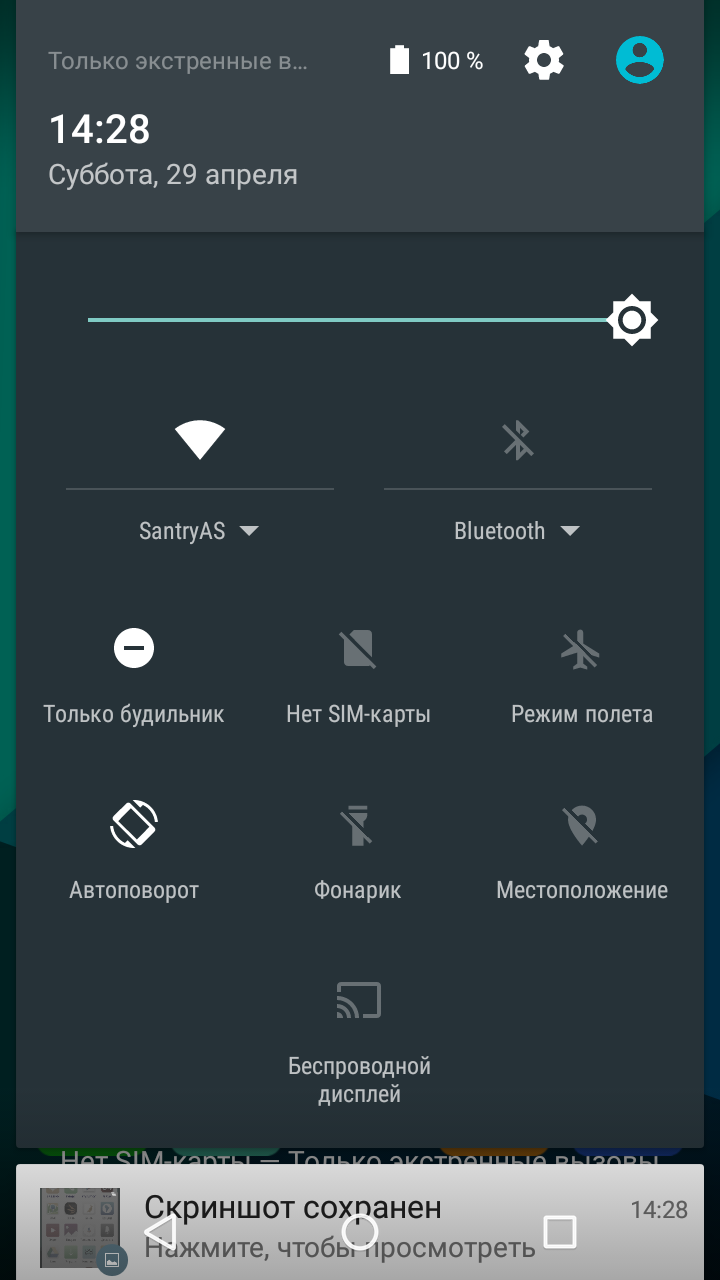720x1280 pixels.
Task: Open the Нет SIM-карты tile
Action: [x=358, y=676]
